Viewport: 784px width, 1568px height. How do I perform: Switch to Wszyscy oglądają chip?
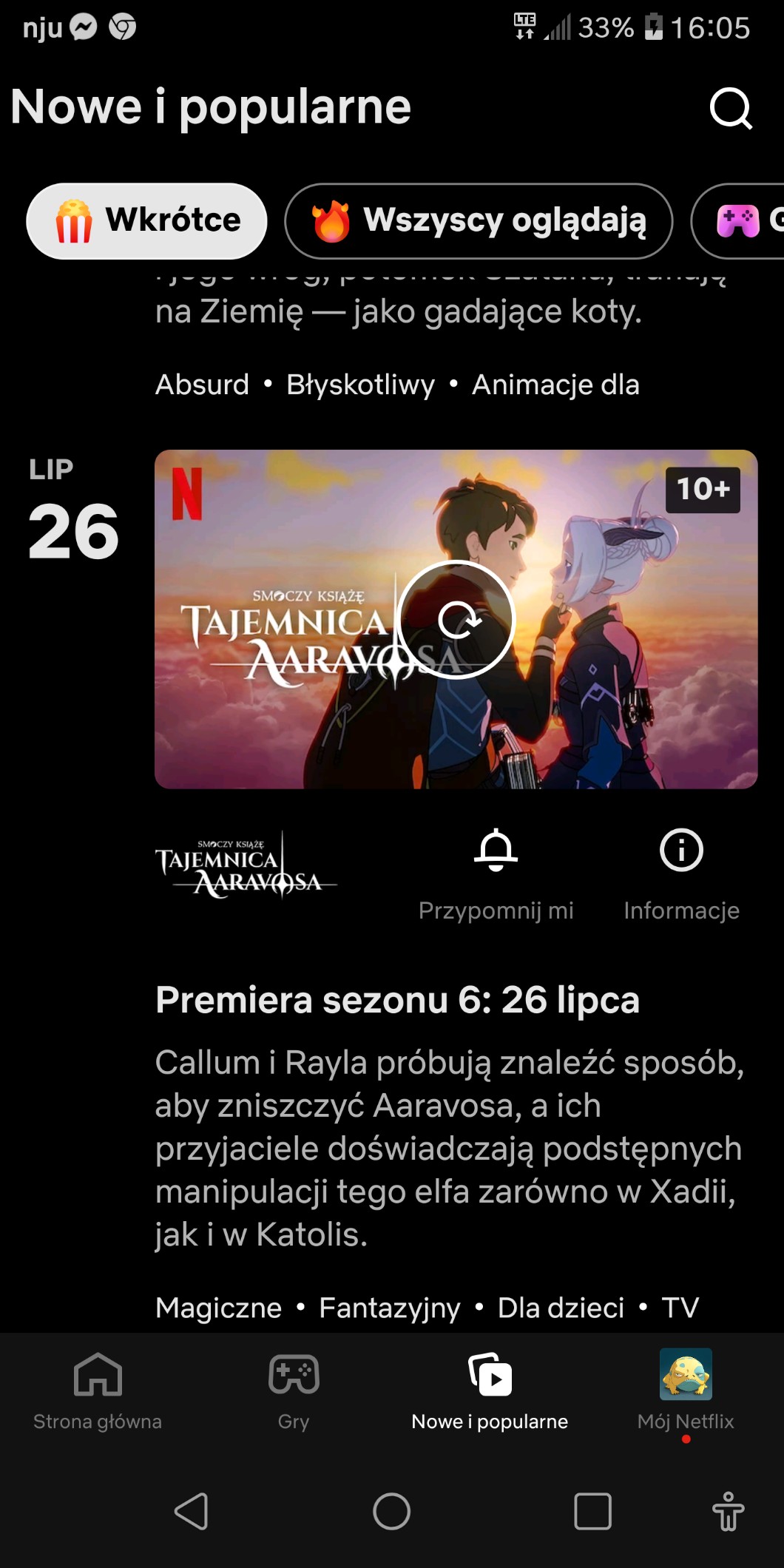coord(479,220)
